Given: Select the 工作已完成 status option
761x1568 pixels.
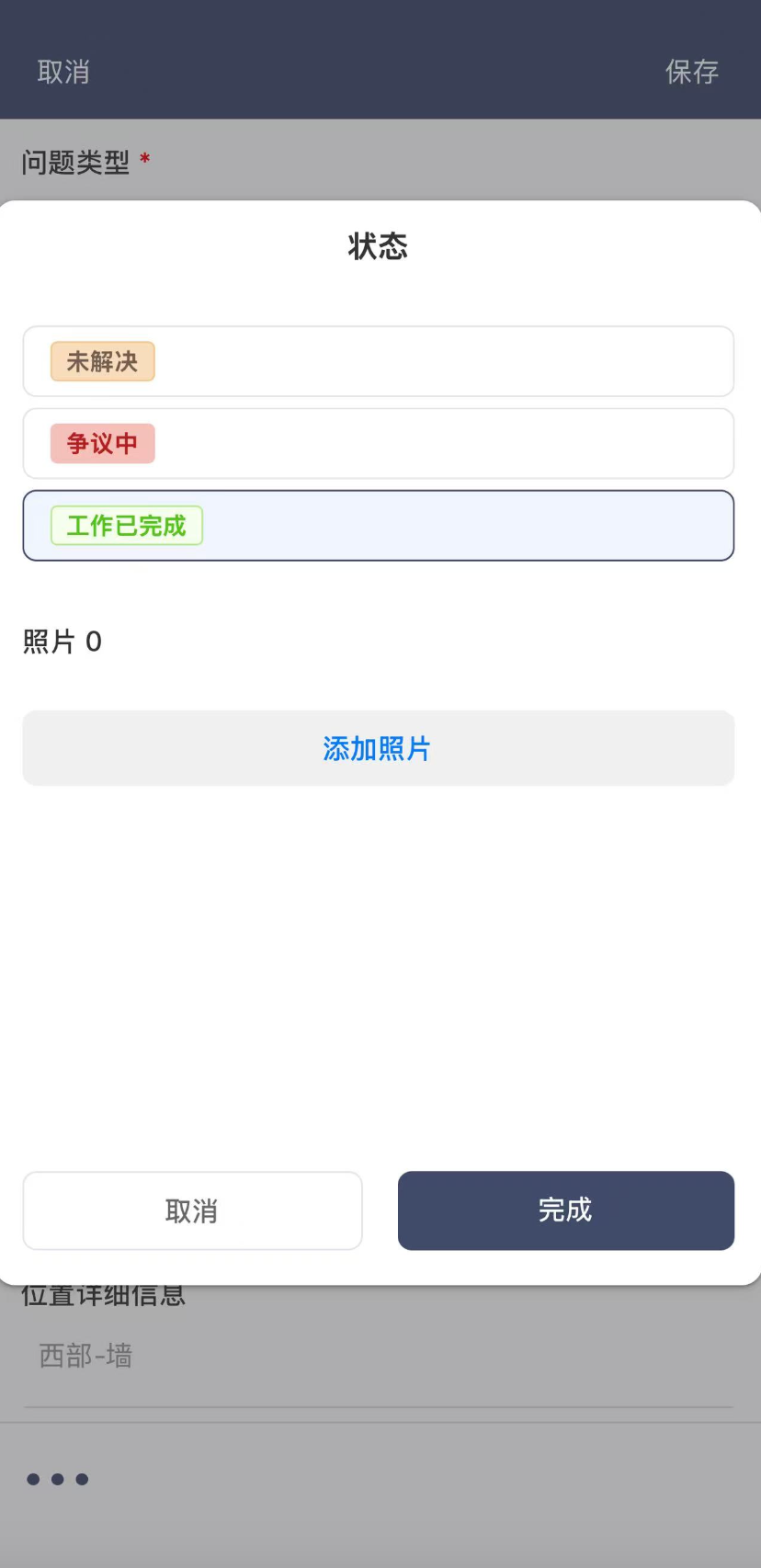Looking at the screenshot, I should coord(378,526).
